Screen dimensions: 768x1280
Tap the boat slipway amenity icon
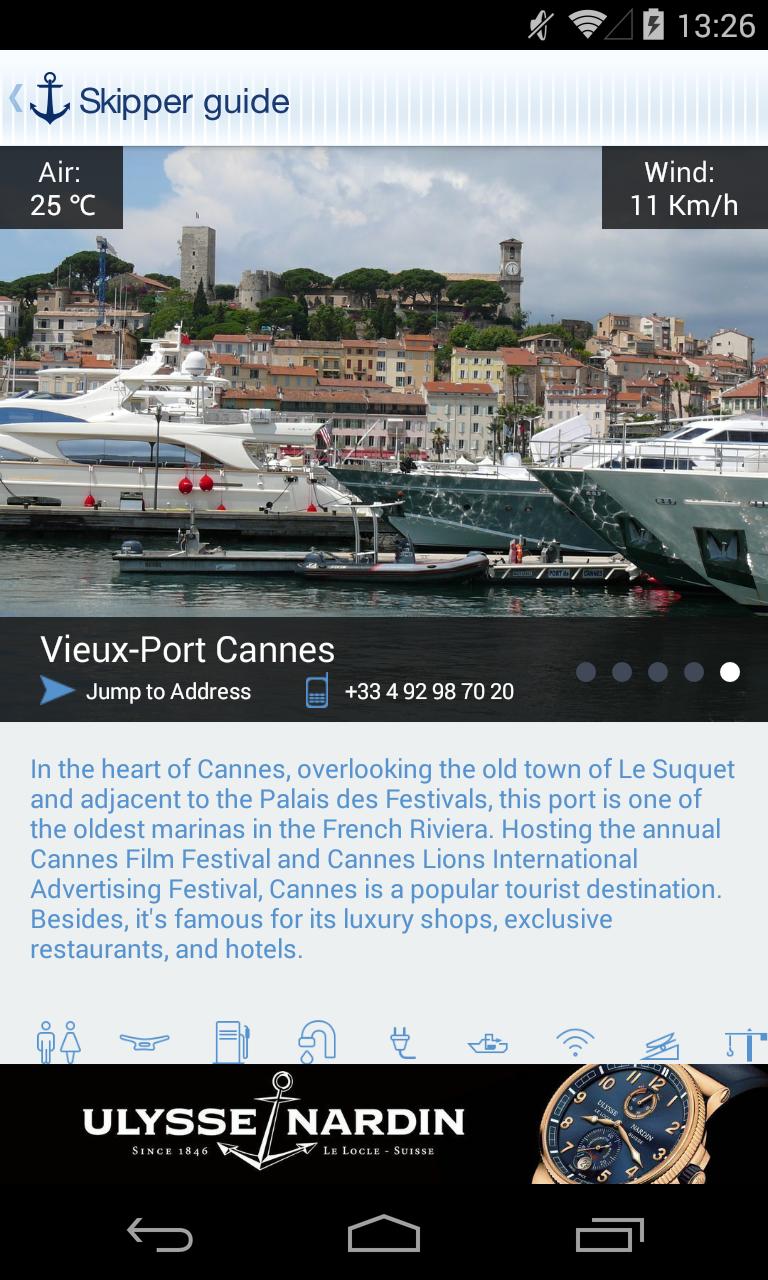click(x=660, y=1040)
